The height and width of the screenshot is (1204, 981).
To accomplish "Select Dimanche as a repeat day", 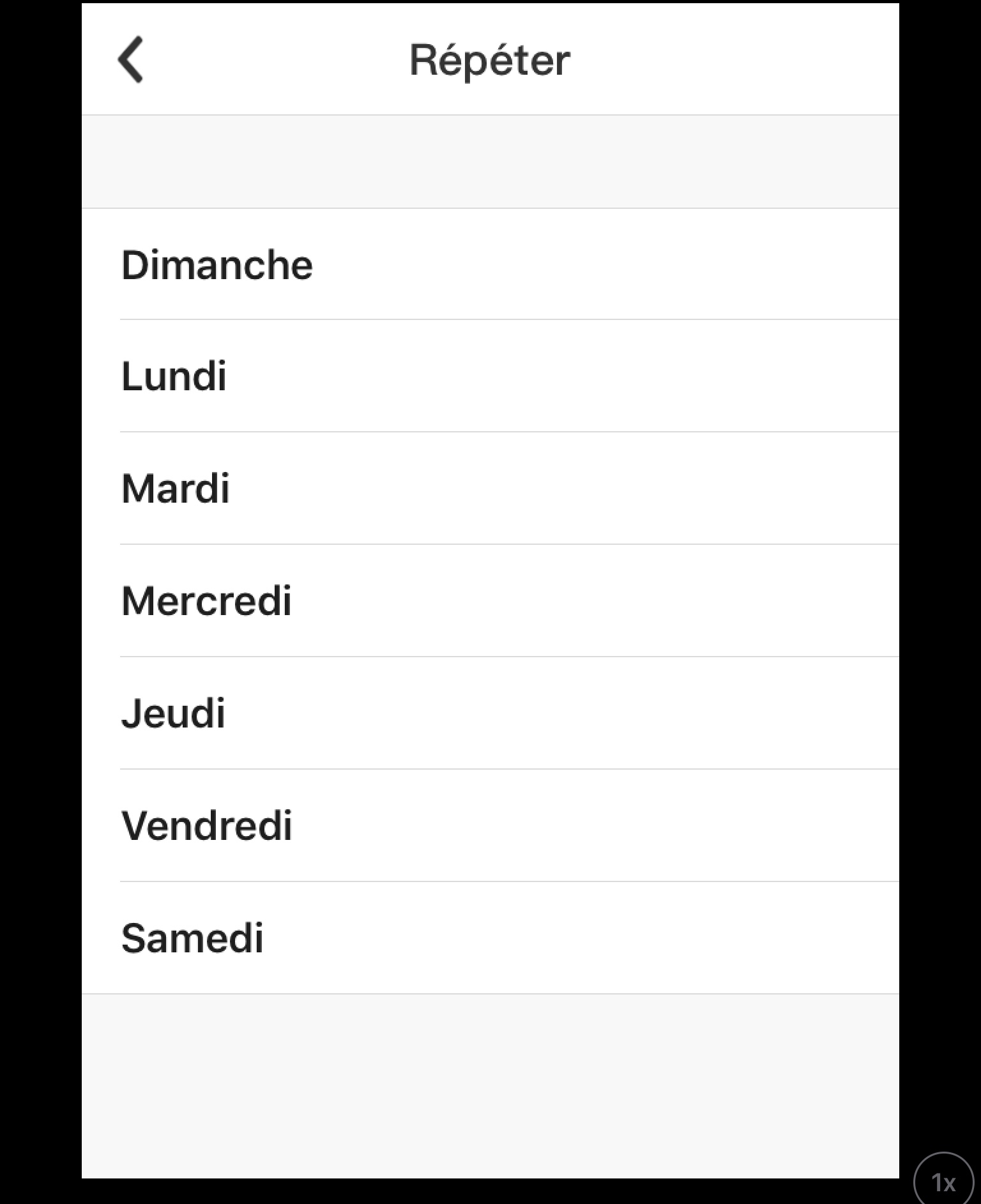I will click(490, 264).
